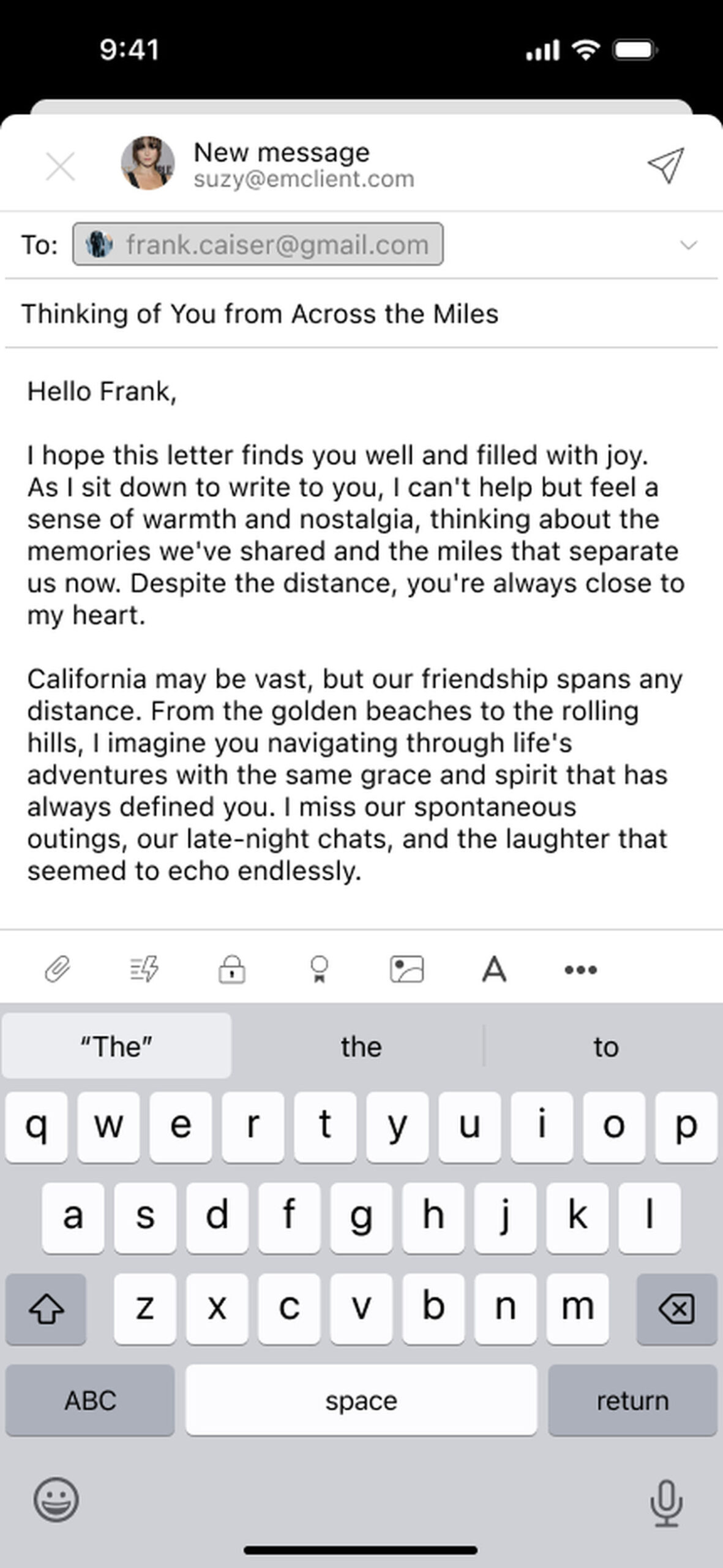Pick the lowercase "the" suggestion
This screenshot has height=1568, width=723.
361,1046
